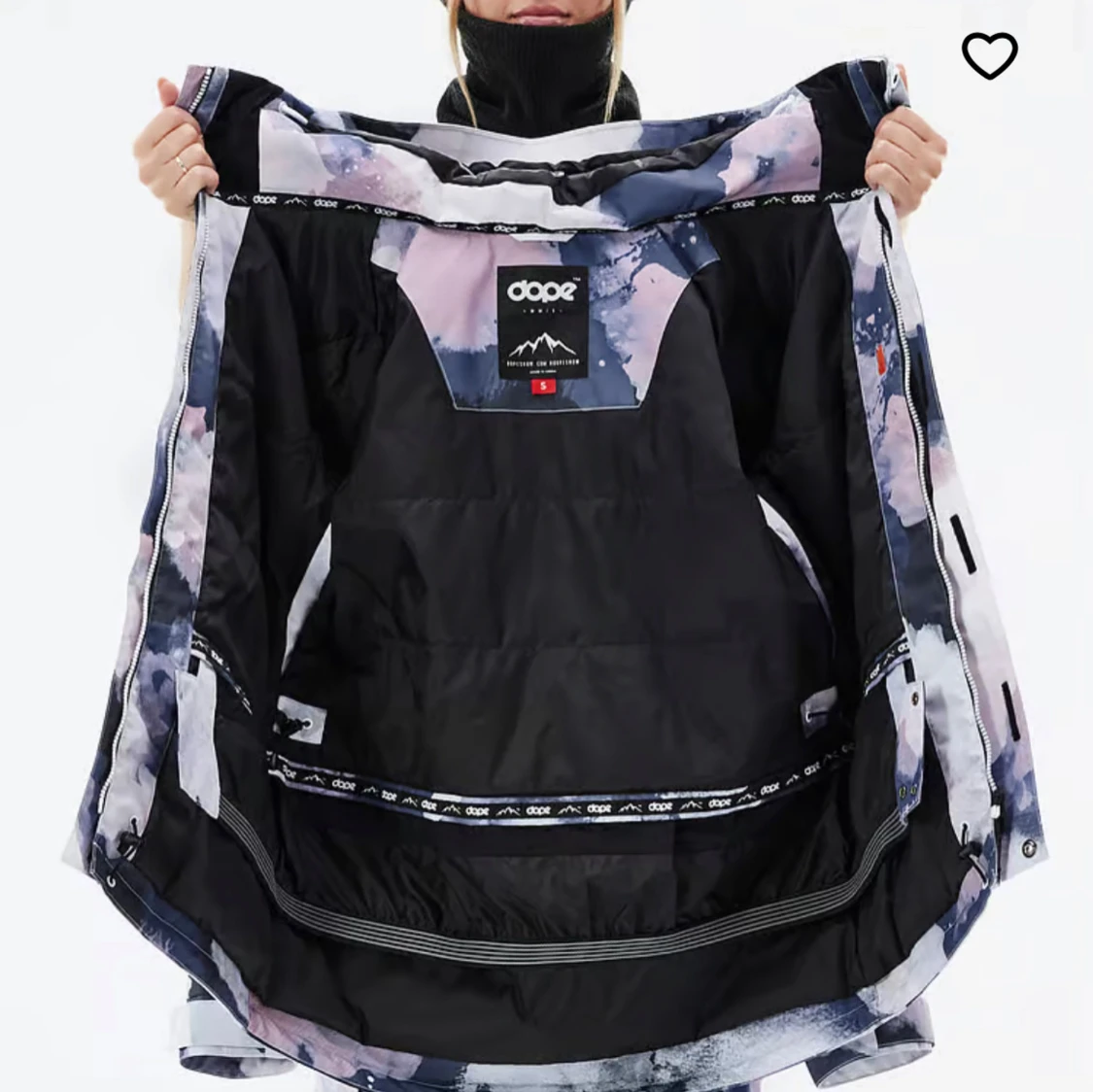Add this jacket to wishlist with heart icon
Viewport: 1093px width, 1092px height.
(989, 56)
